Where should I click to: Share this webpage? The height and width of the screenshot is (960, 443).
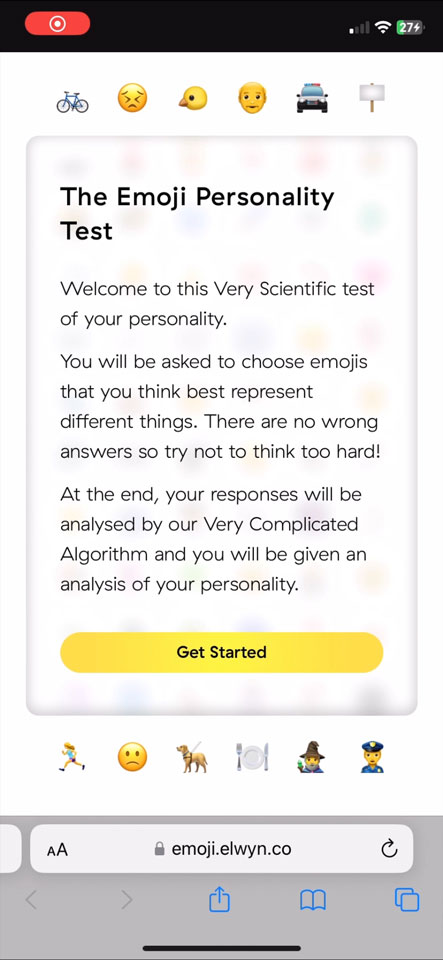219,899
